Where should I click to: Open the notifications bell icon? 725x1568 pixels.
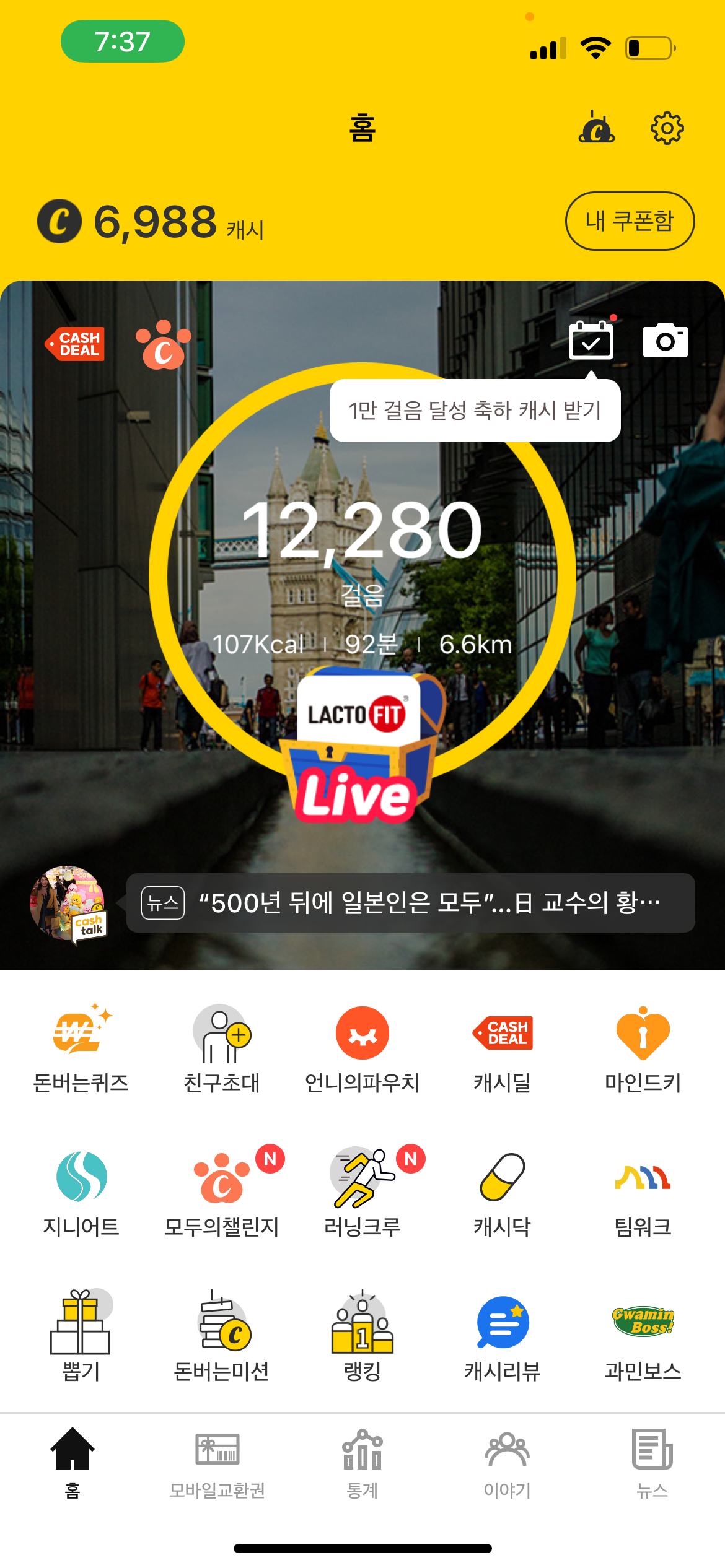coord(596,128)
